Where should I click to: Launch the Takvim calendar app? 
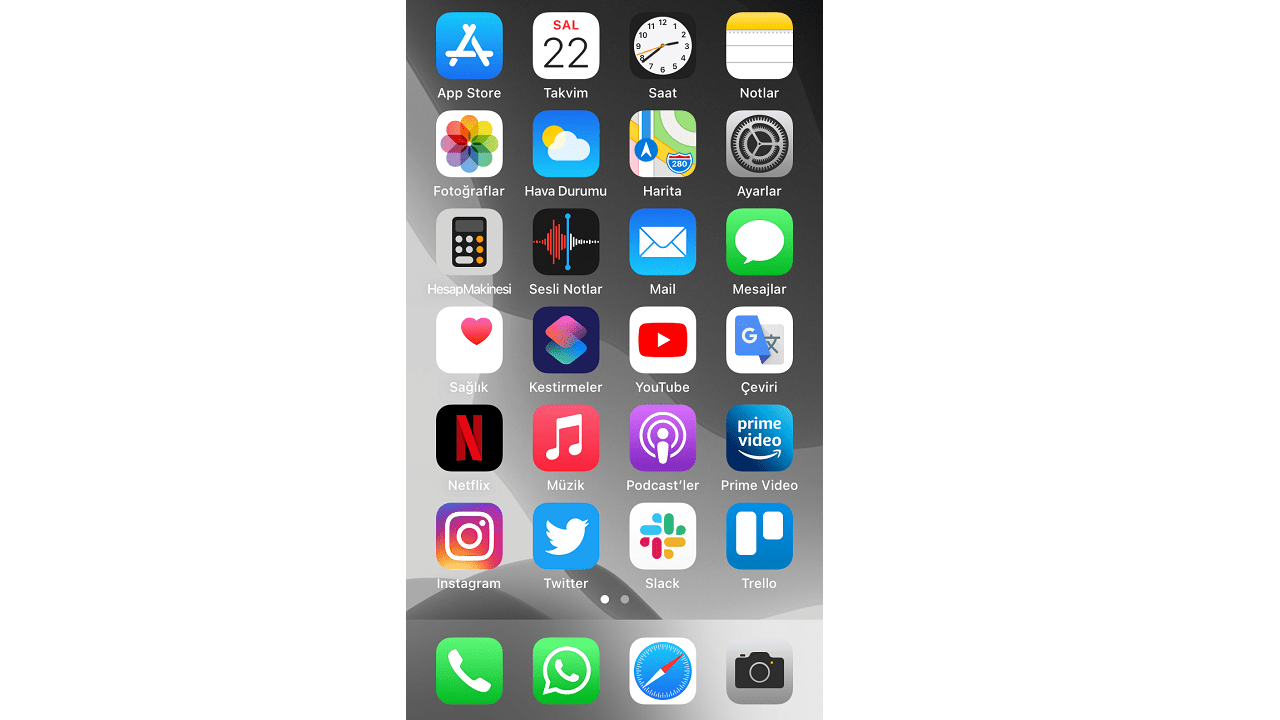[566, 46]
